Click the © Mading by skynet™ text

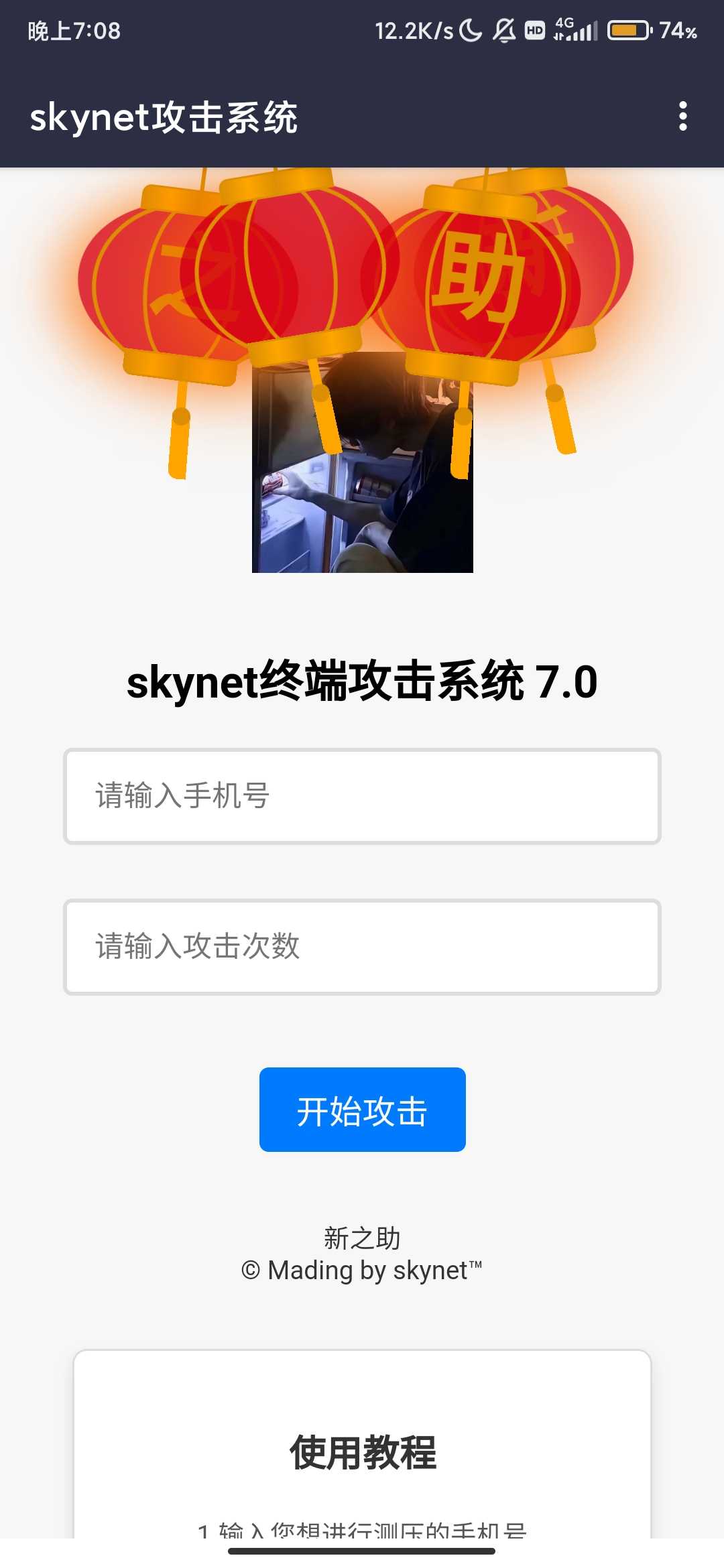click(x=362, y=1268)
